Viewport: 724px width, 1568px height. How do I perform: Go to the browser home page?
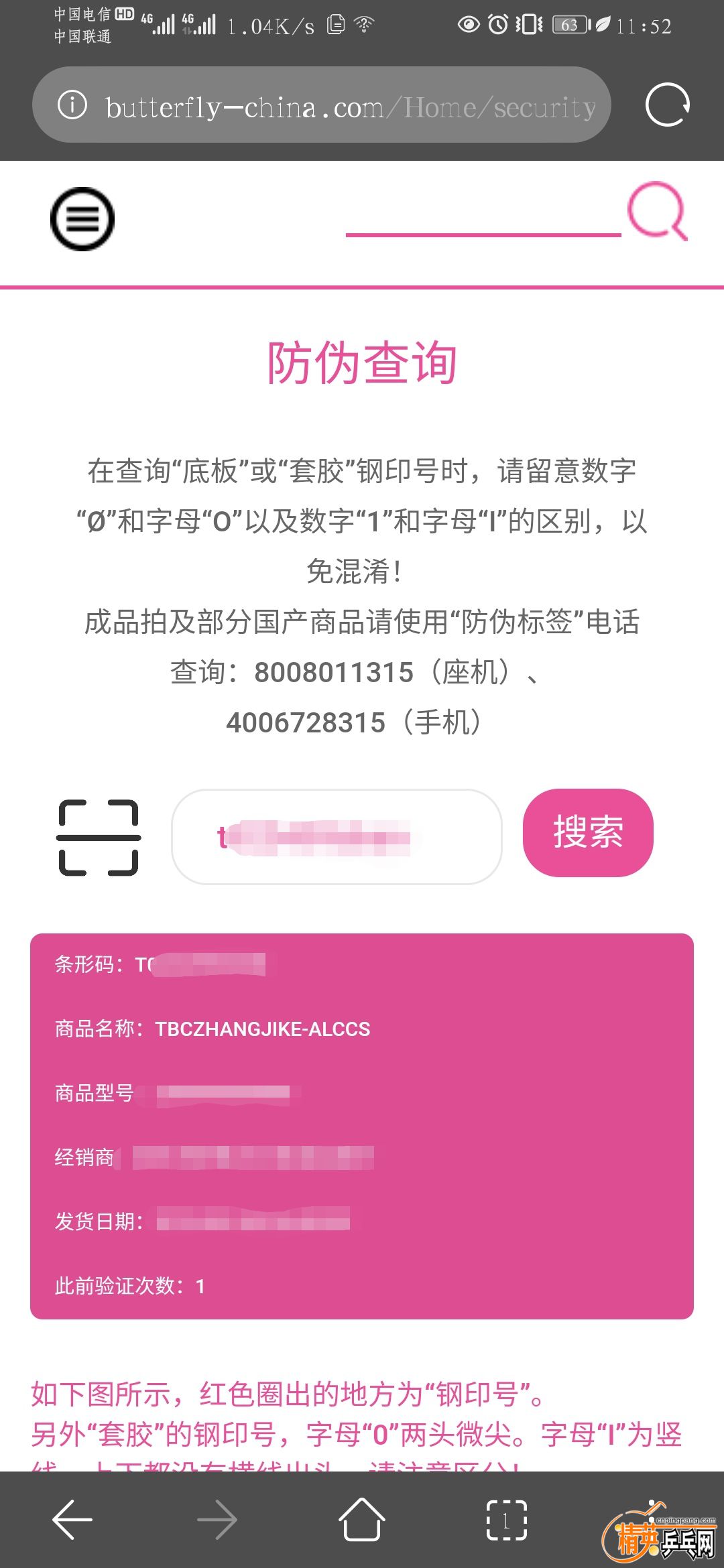(362, 1519)
